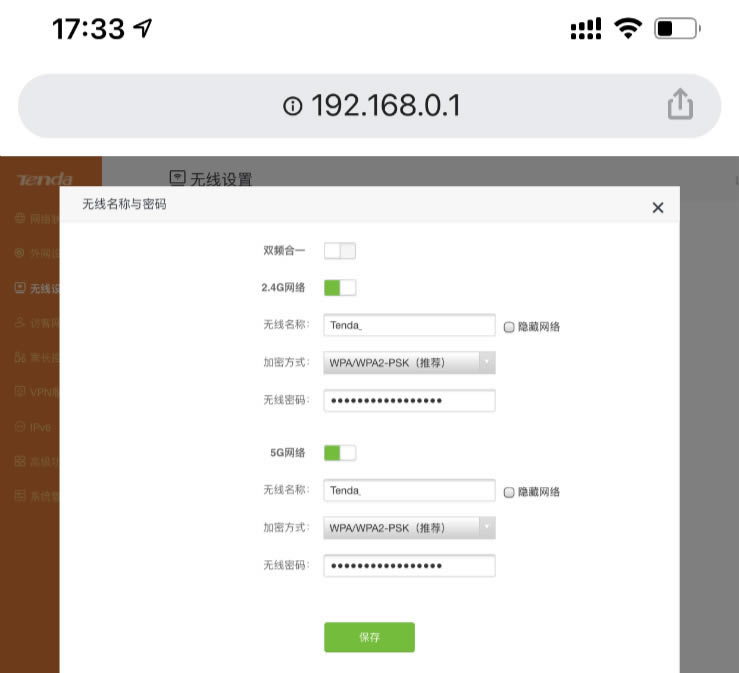Close the 无线名称与密码 dialog

pos(657,208)
